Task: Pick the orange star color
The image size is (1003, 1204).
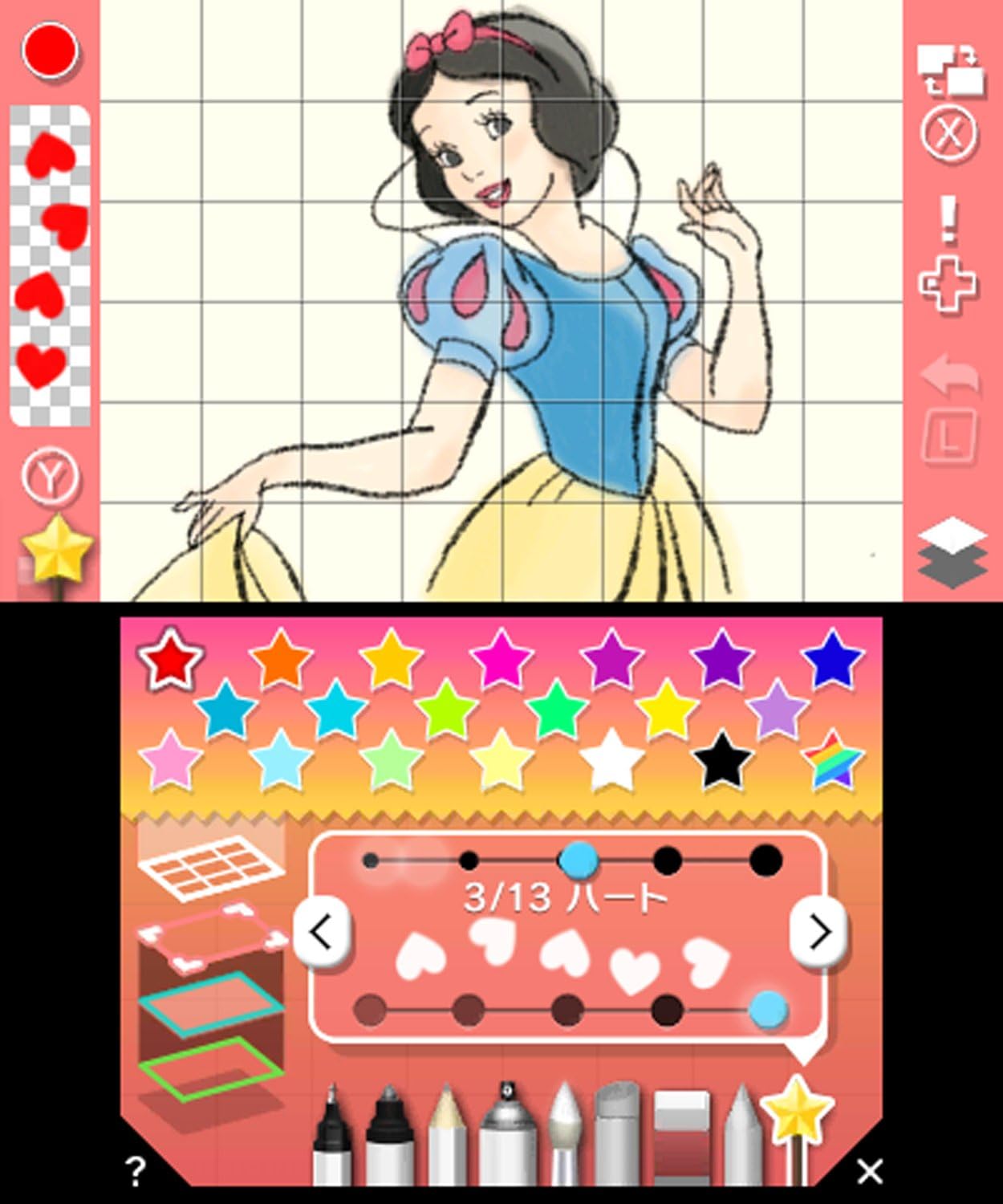Action: (280, 660)
